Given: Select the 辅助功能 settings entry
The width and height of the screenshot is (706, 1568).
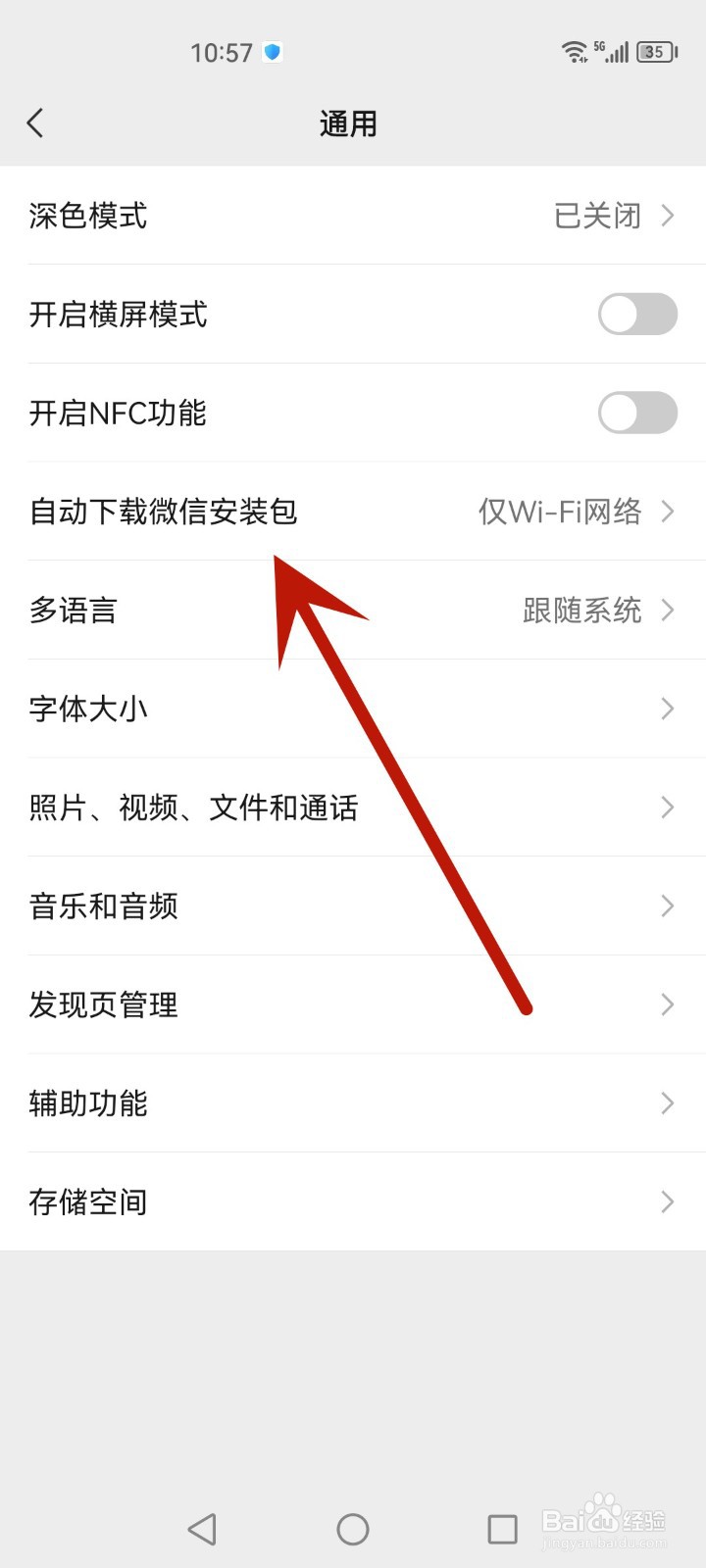Looking at the screenshot, I should pos(353,1103).
